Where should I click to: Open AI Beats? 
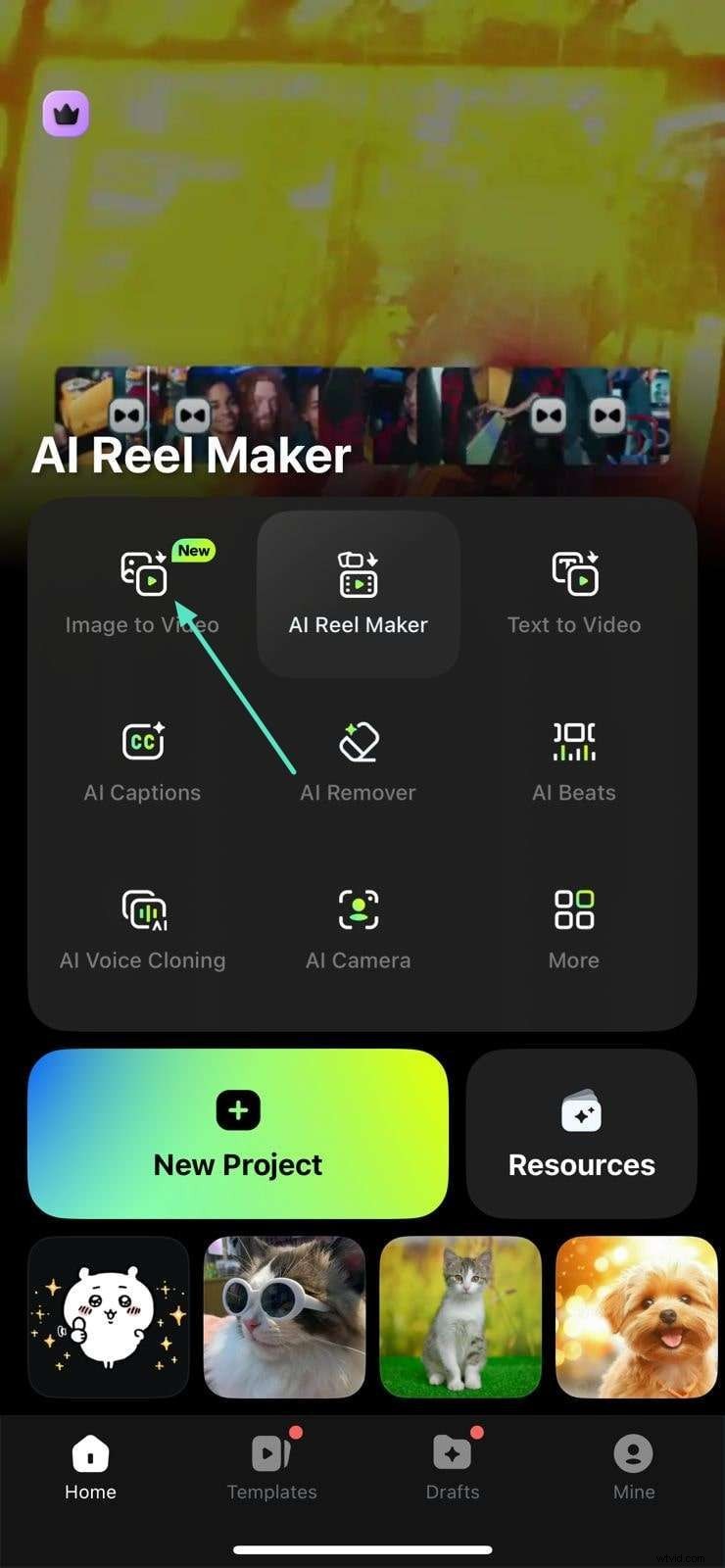(x=574, y=761)
